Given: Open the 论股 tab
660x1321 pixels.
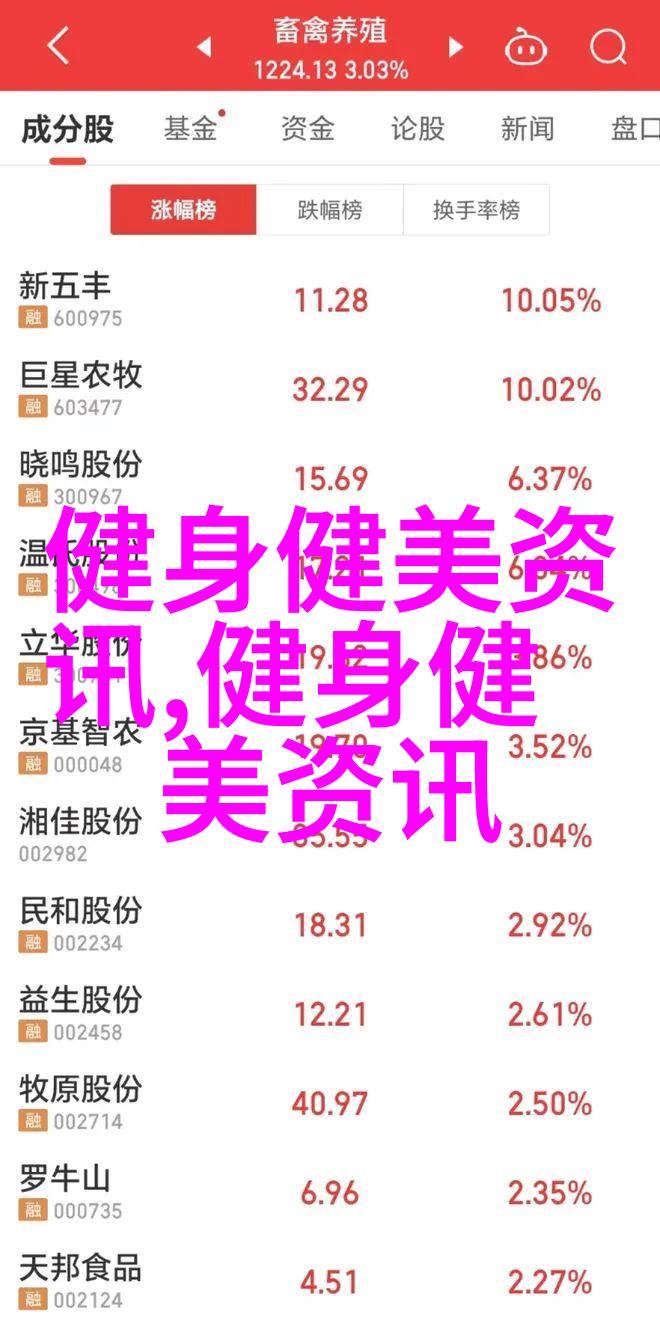Looking at the screenshot, I should tap(417, 129).
